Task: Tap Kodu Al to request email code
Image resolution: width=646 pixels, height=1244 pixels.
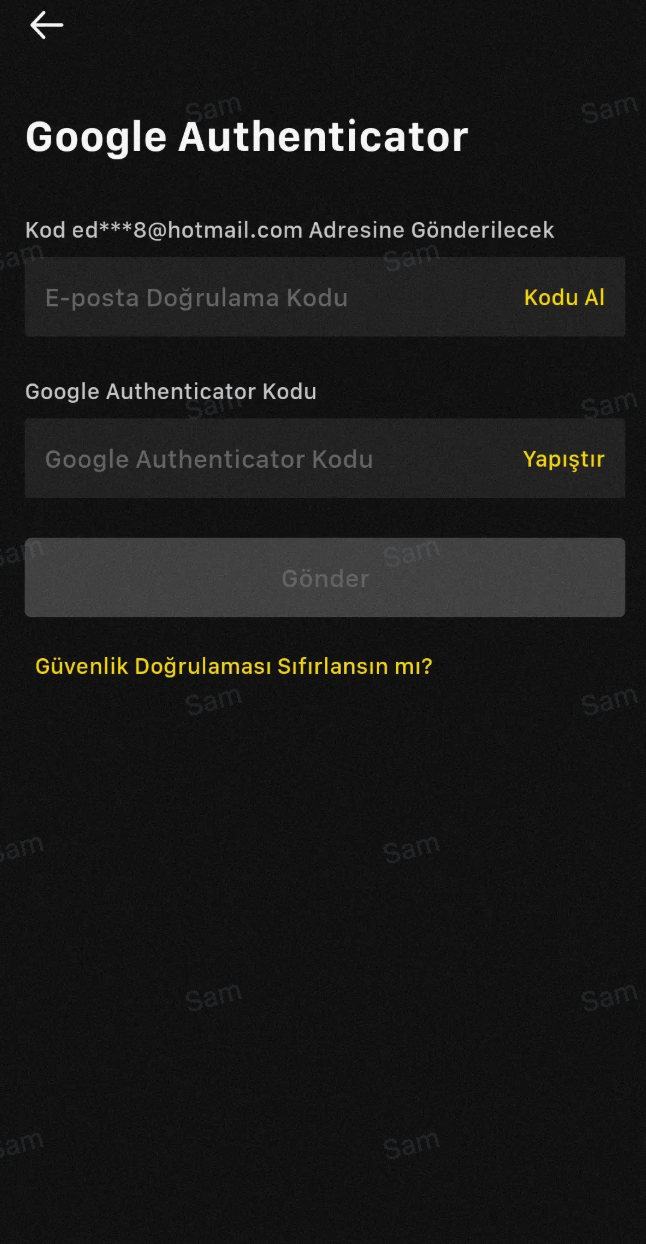Action: 564,298
